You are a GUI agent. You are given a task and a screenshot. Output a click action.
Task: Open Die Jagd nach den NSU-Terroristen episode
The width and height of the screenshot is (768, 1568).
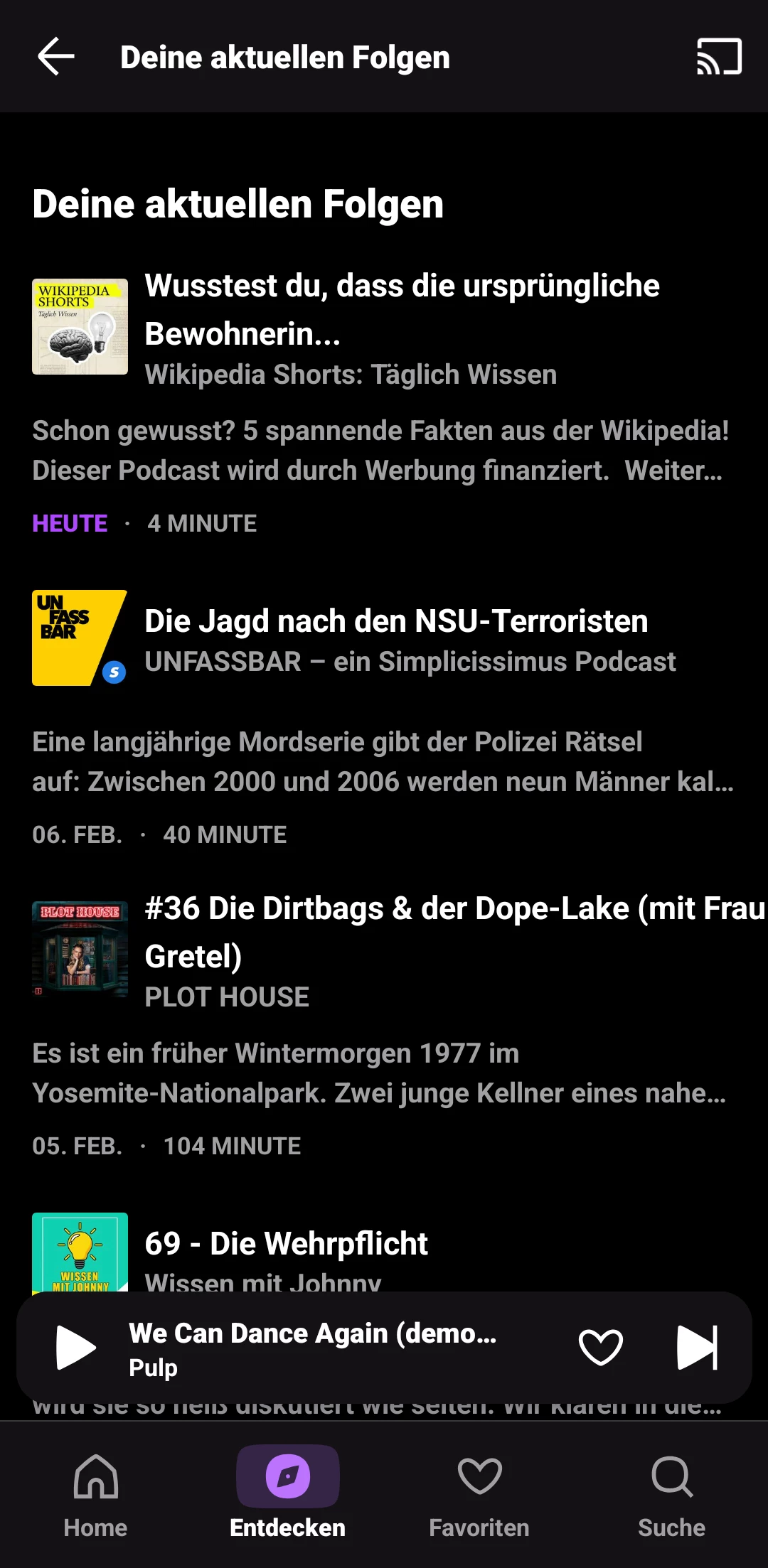[x=396, y=622]
